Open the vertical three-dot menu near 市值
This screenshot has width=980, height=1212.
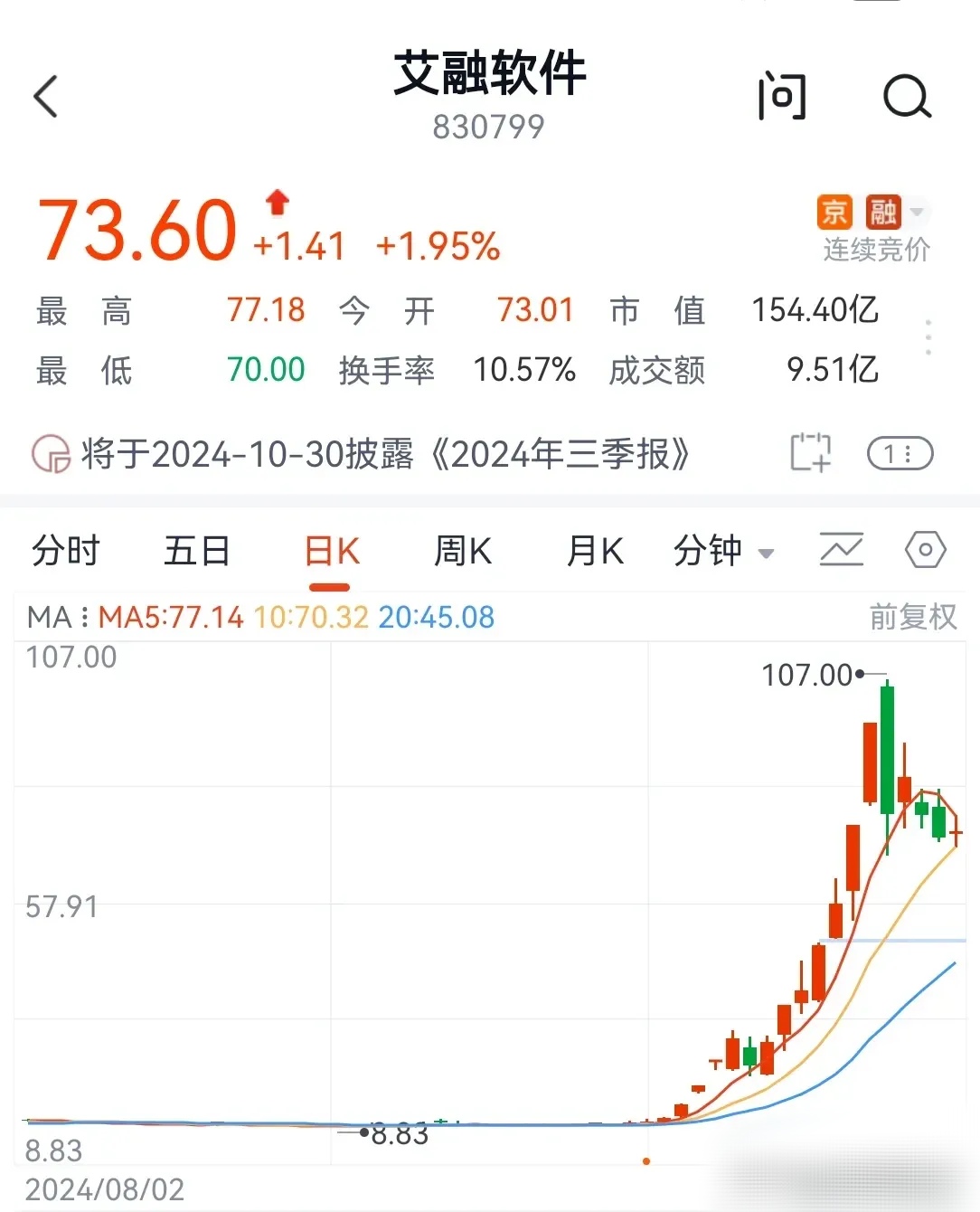tap(928, 336)
